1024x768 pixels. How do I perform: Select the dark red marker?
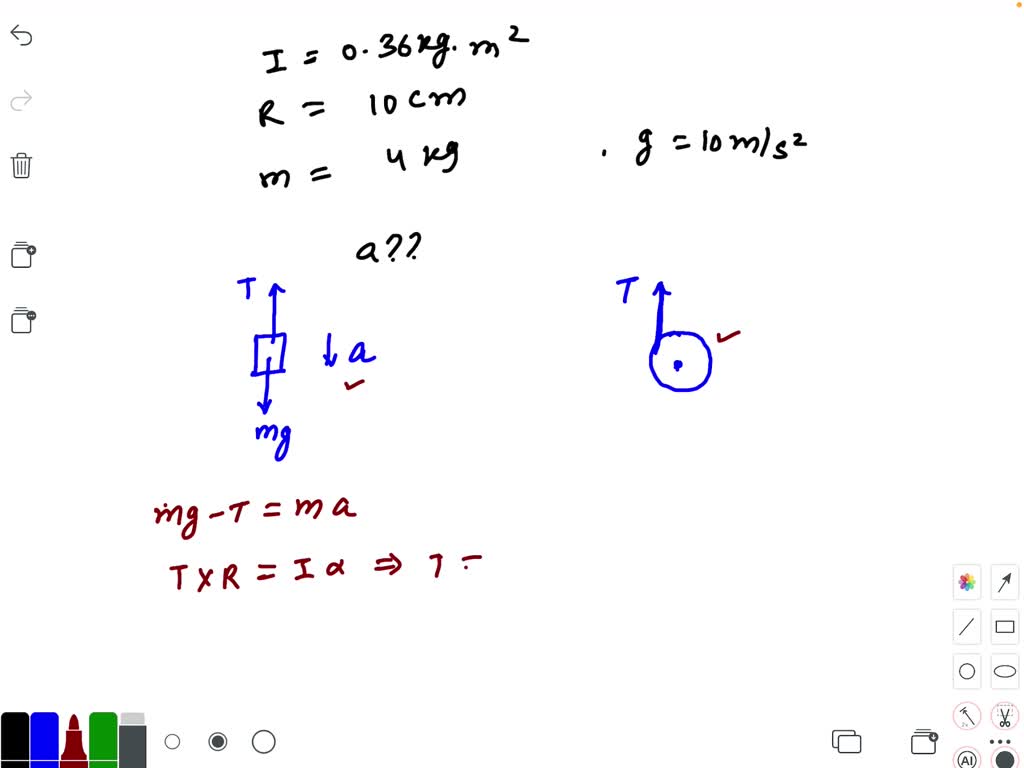73,741
